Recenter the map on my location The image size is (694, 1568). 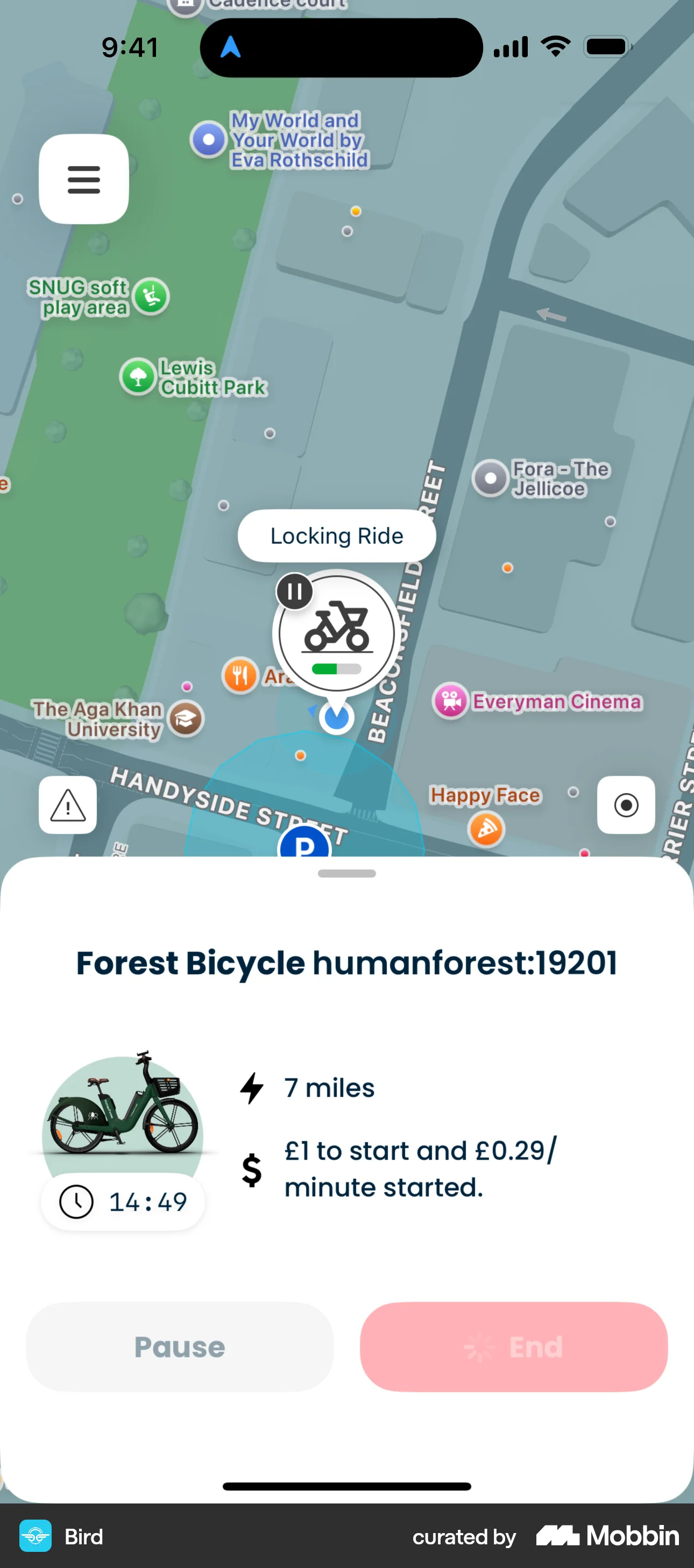pos(625,804)
